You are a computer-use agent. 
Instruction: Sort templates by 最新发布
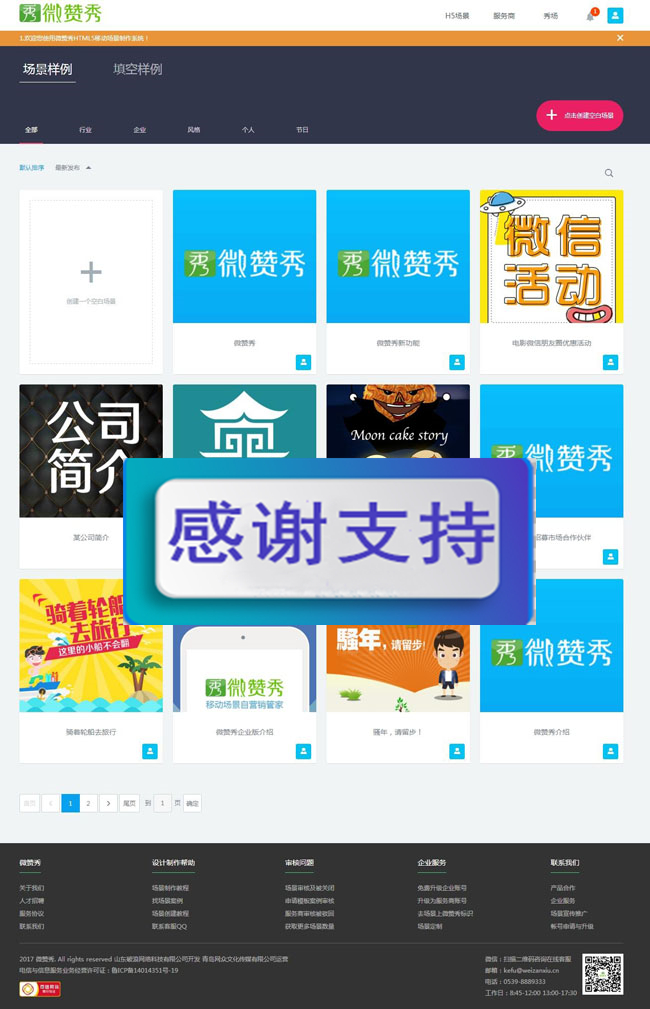pos(68,168)
